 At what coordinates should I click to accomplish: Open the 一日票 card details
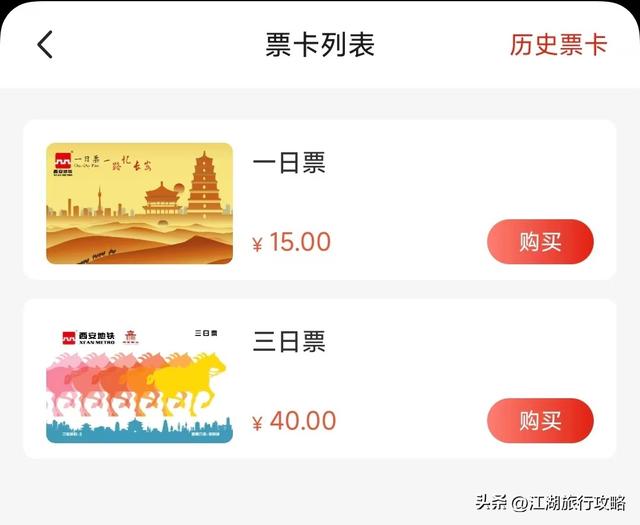[x=139, y=203]
